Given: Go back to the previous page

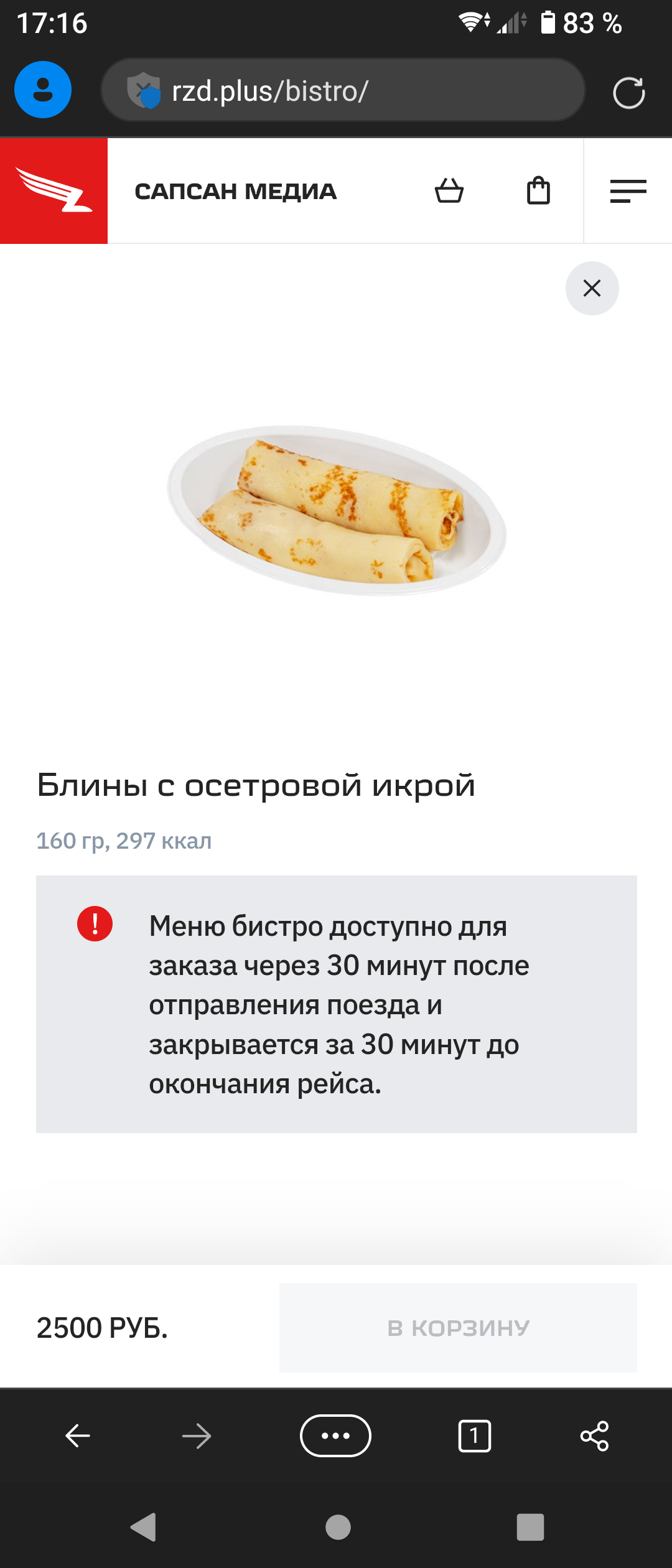Looking at the screenshot, I should tap(78, 1436).
